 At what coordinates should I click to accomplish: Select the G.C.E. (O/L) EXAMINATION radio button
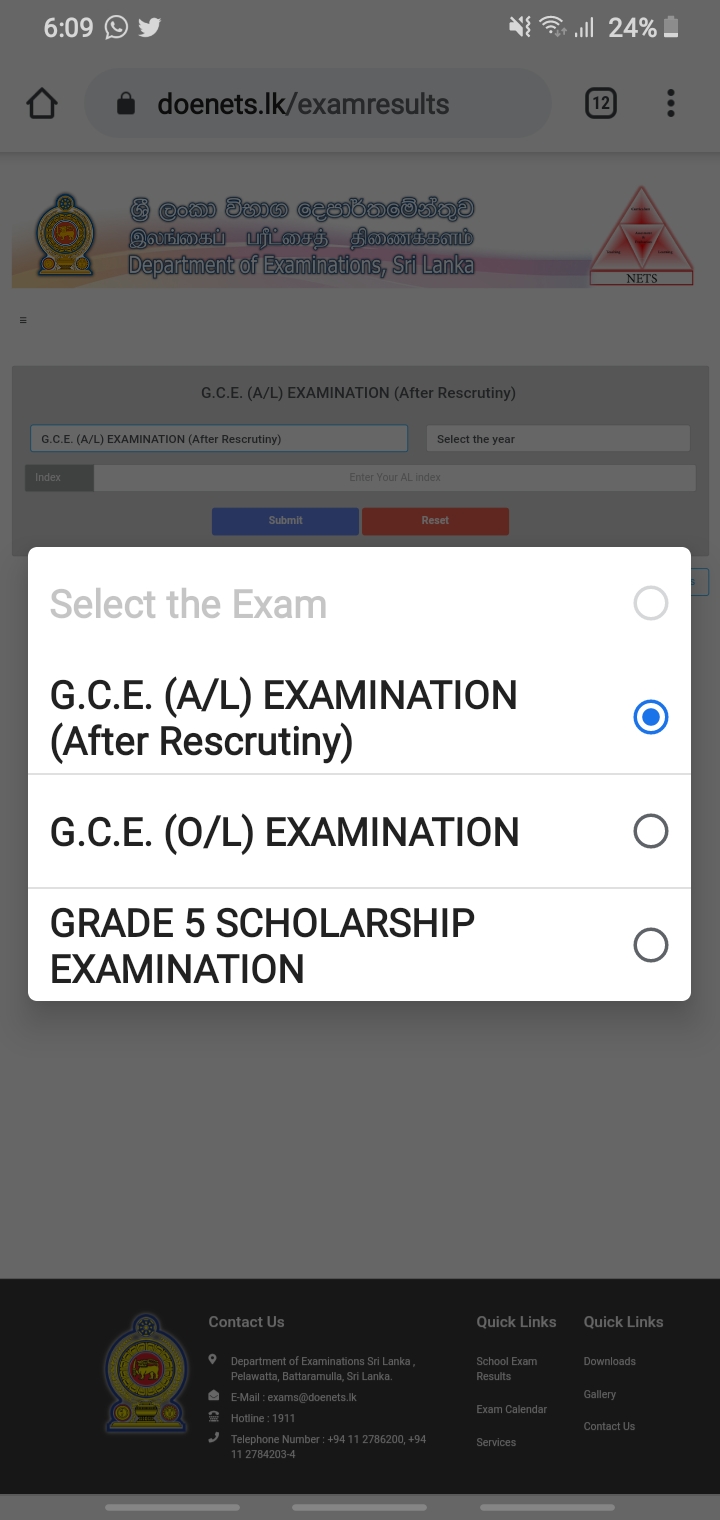[x=650, y=831]
